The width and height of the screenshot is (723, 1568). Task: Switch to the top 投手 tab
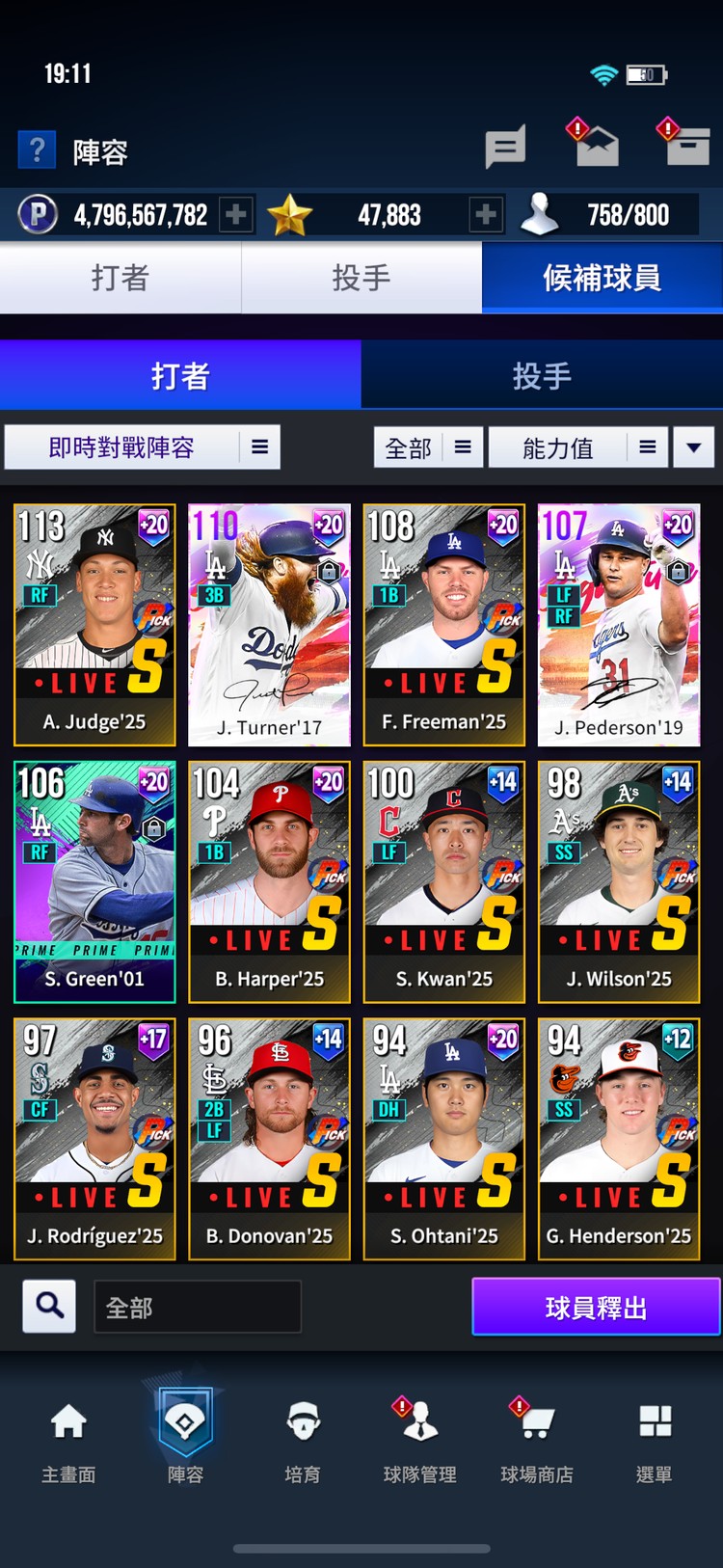[361, 278]
